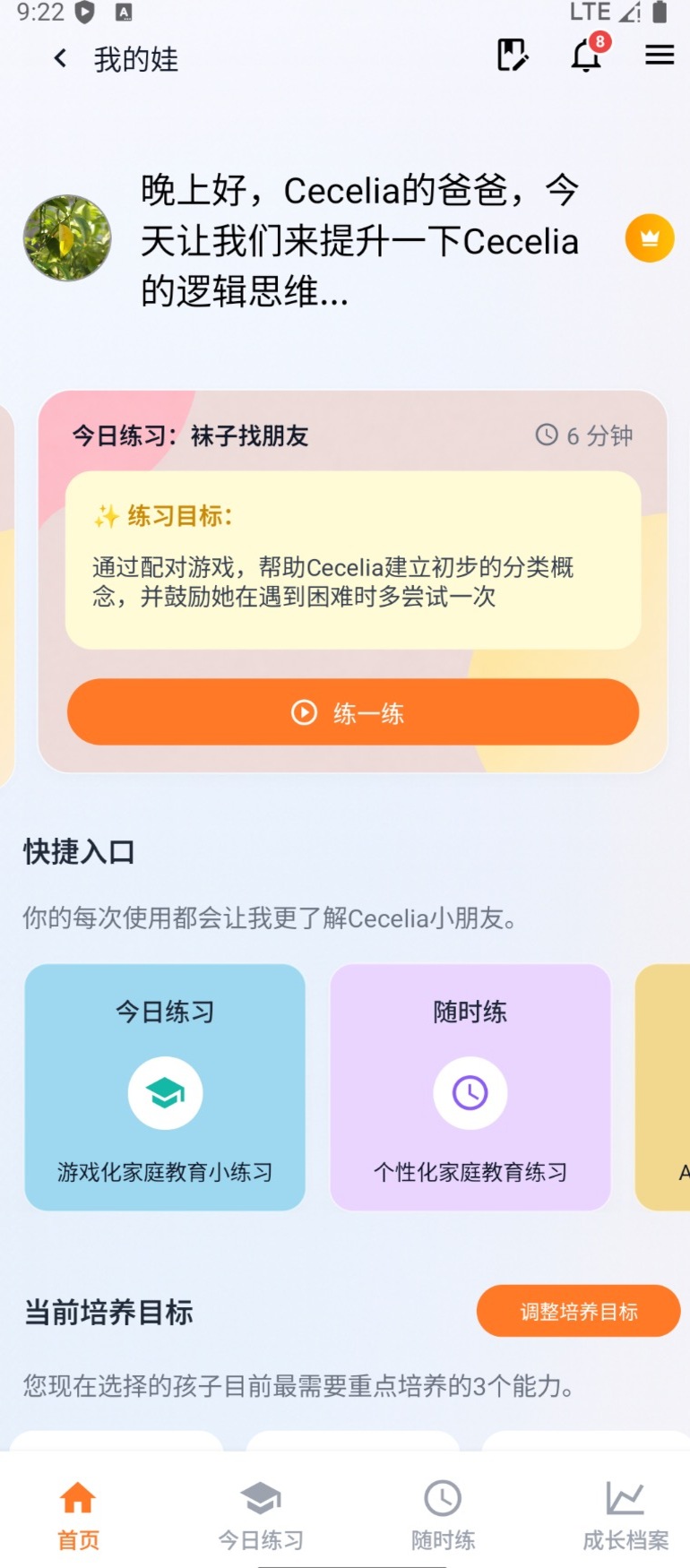Open the hamburger menu
The height and width of the screenshot is (1568, 690).
pyautogui.click(x=660, y=56)
